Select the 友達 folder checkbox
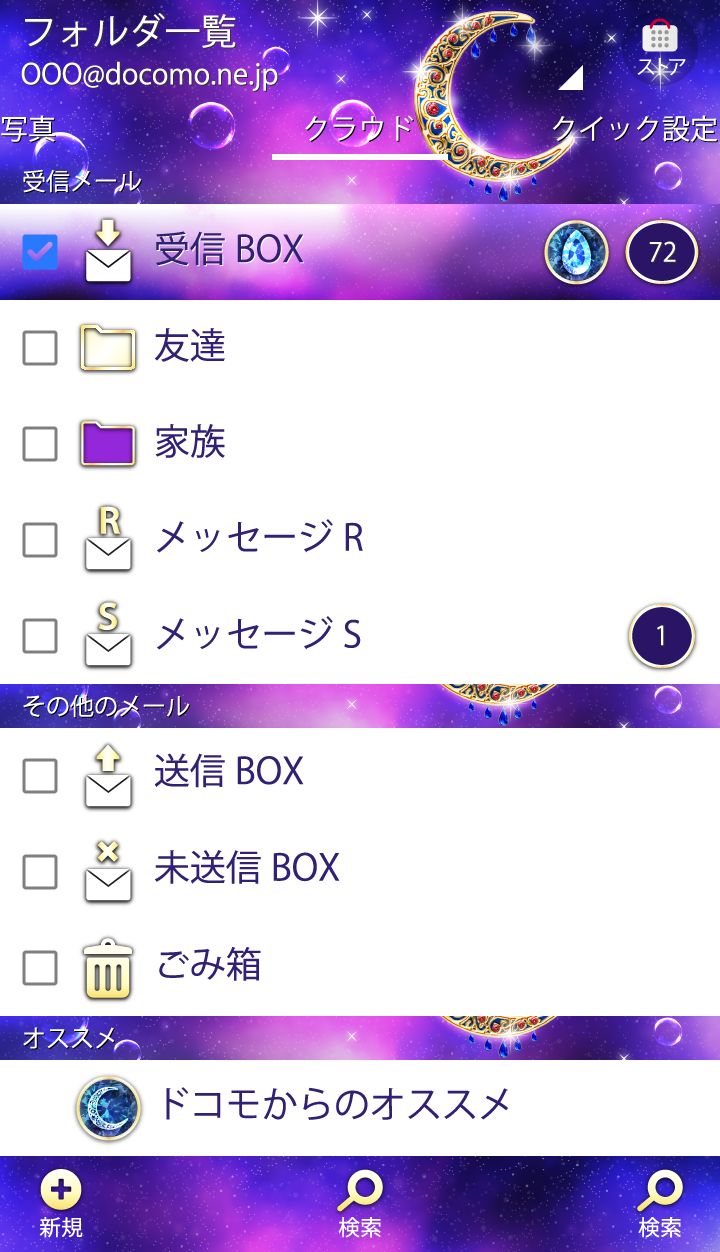The height and width of the screenshot is (1252, 720). [40, 348]
